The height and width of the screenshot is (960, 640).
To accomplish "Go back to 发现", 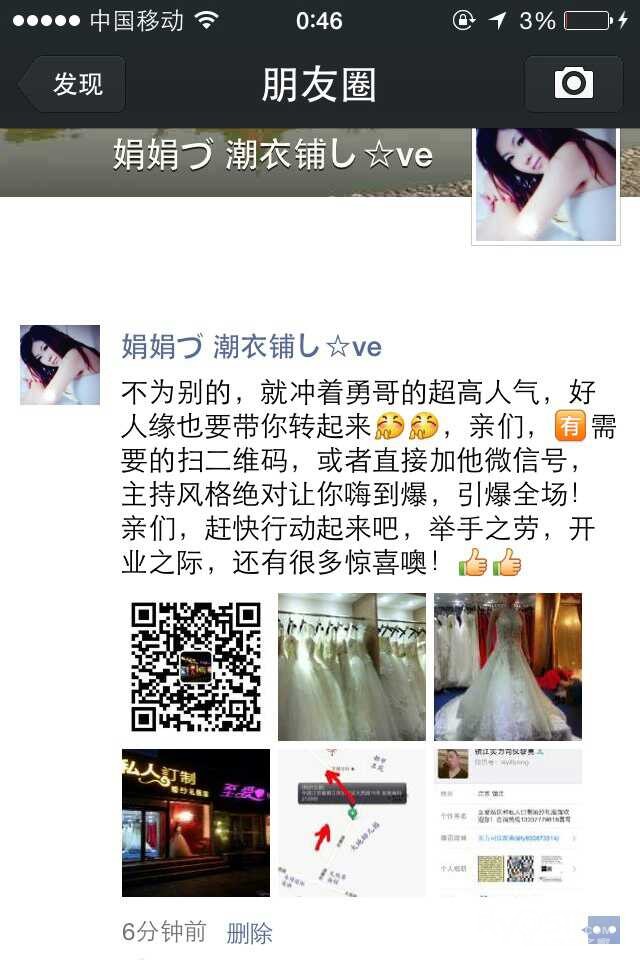I will [74, 84].
